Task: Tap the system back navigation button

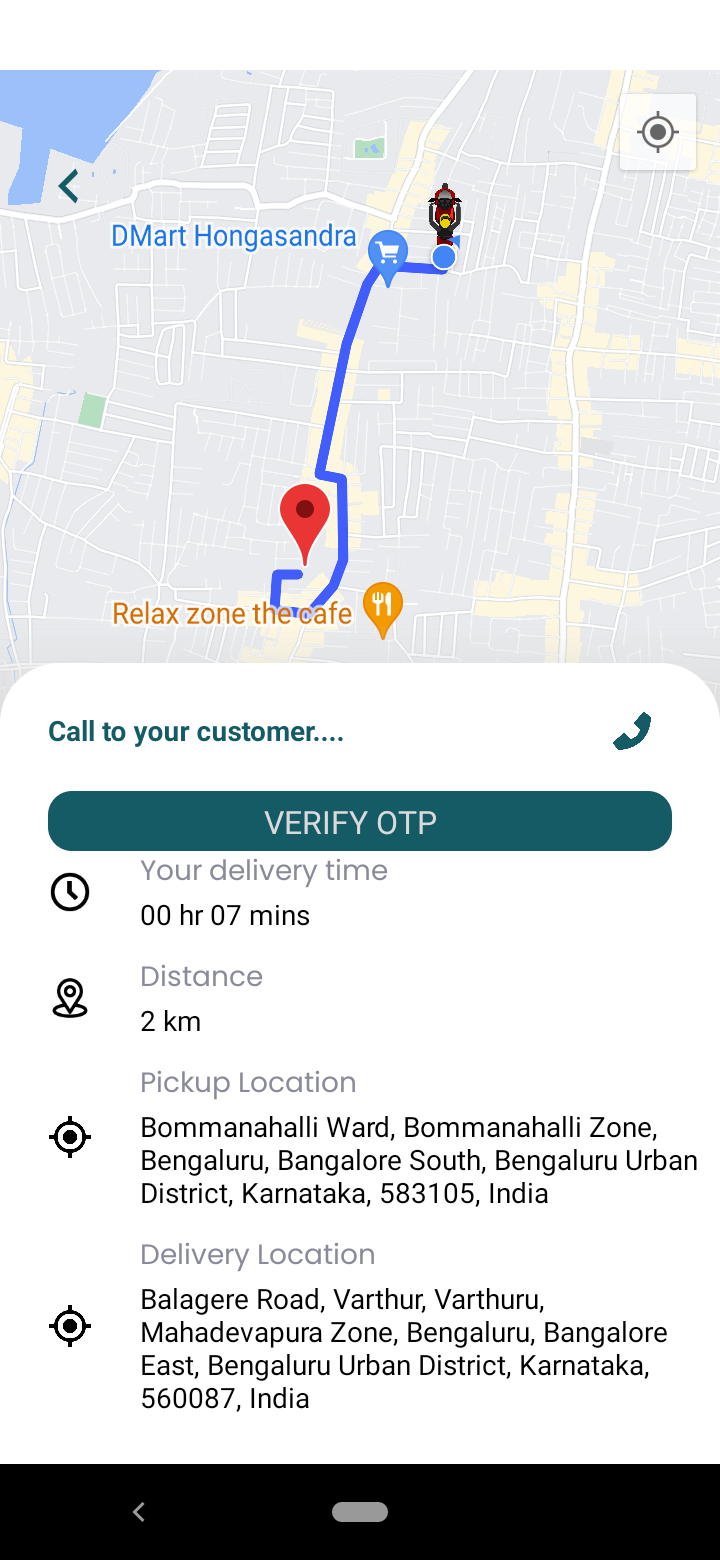Action: pyautogui.click(x=139, y=1512)
